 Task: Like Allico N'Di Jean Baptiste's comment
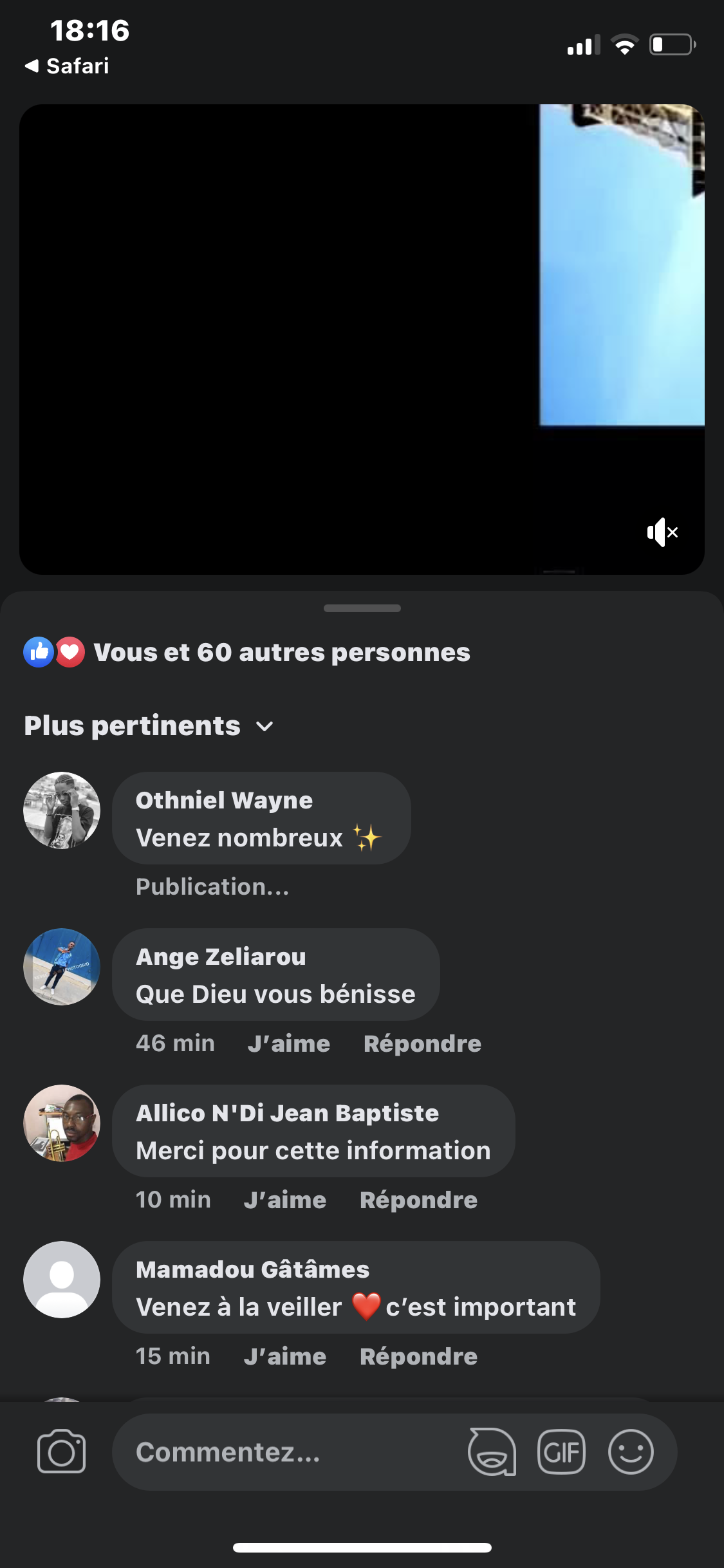tap(285, 1200)
